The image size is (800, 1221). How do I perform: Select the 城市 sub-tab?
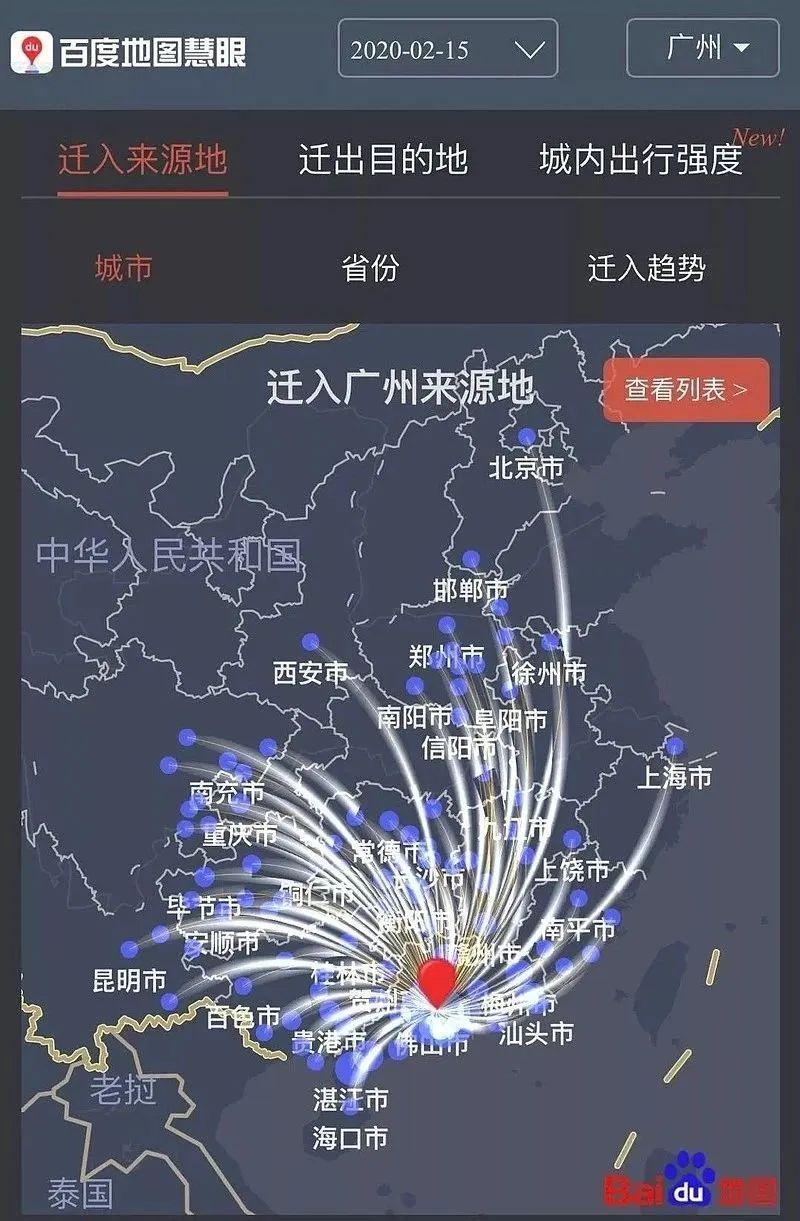click(124, 268)
